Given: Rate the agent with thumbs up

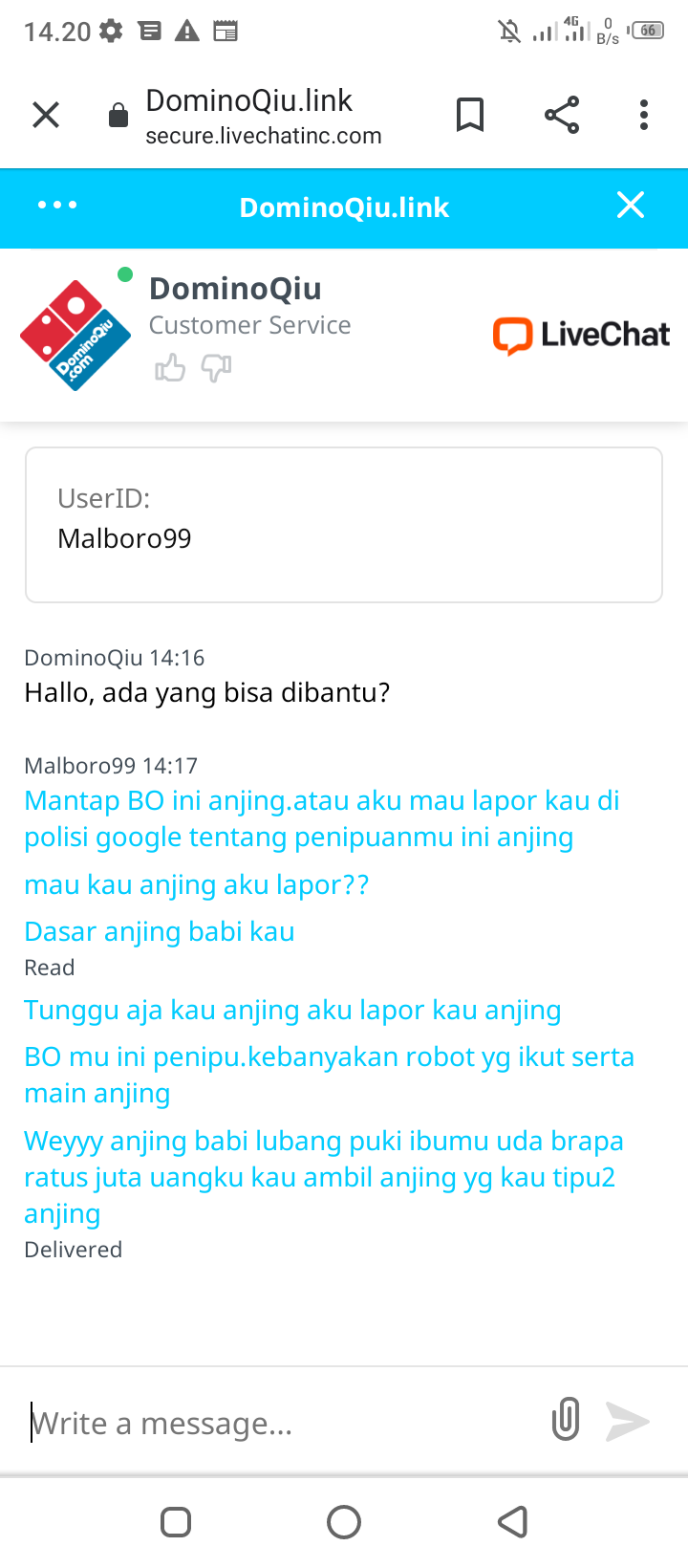Looking at the screenshot, I should tap(170, 367).
